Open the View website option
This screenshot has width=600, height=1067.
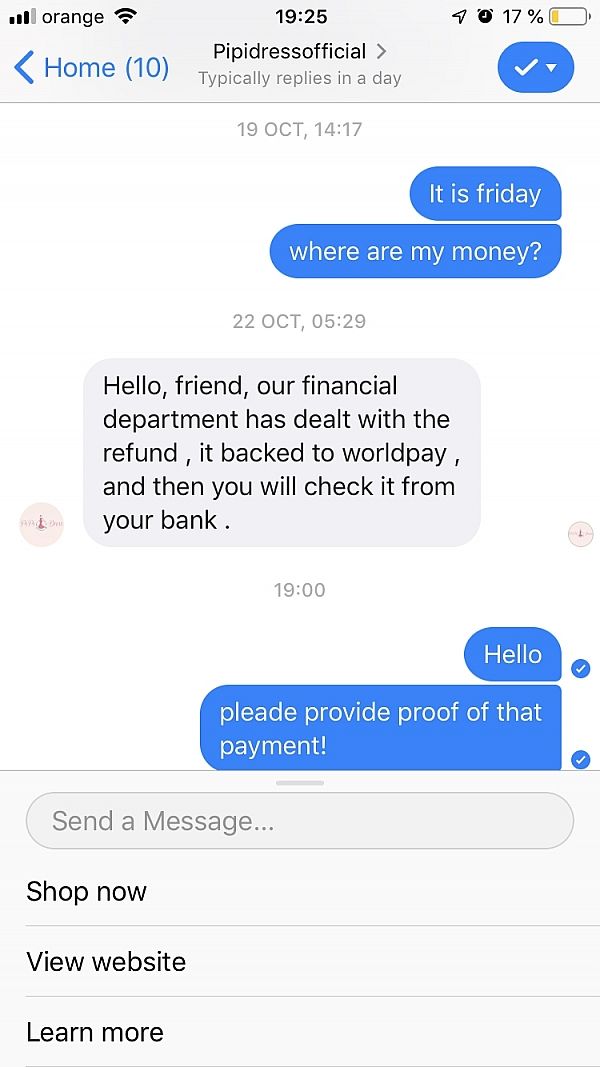coord(300,962)
